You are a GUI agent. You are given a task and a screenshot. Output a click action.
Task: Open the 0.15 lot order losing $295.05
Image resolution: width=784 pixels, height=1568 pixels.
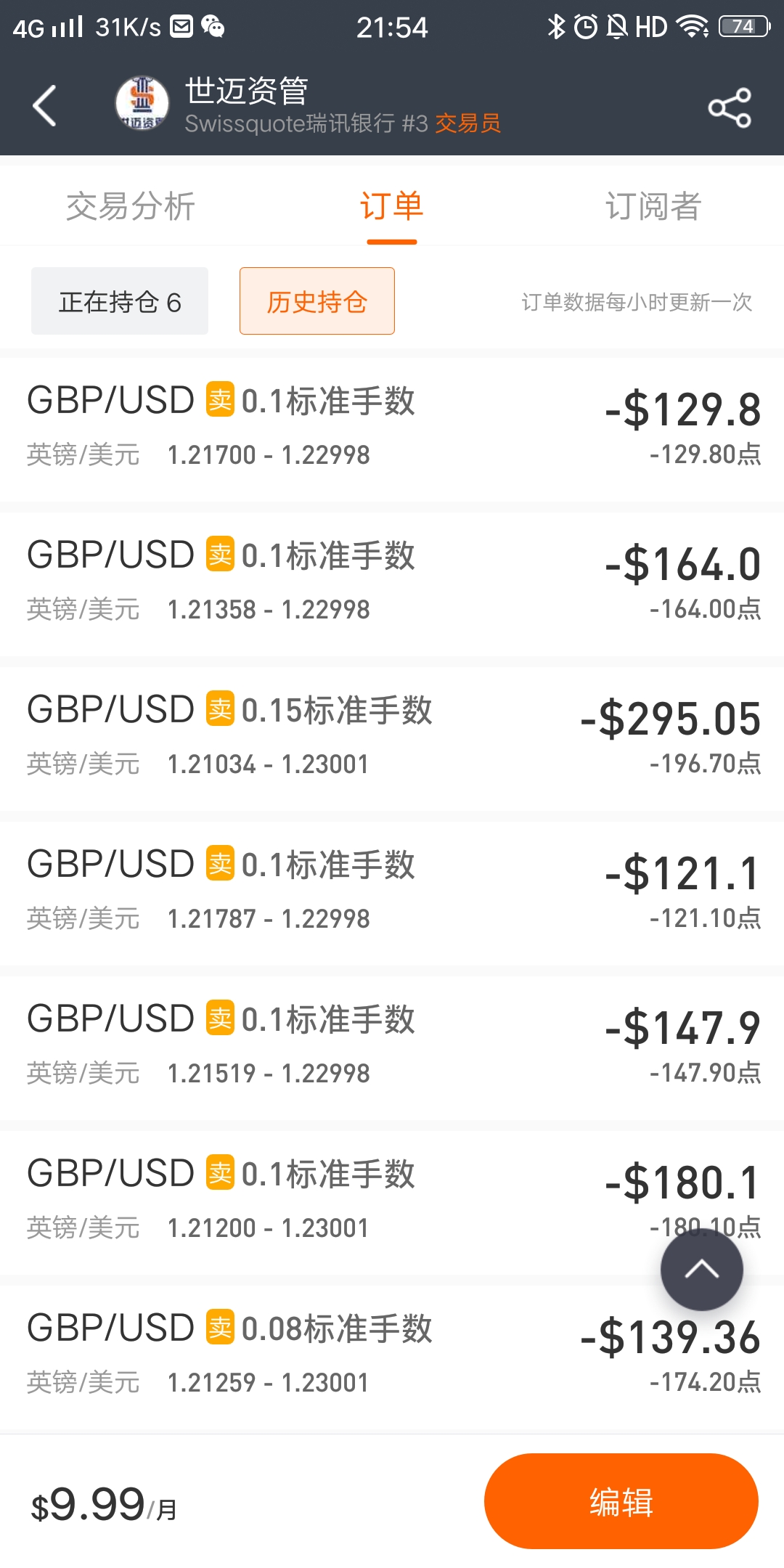392,738
